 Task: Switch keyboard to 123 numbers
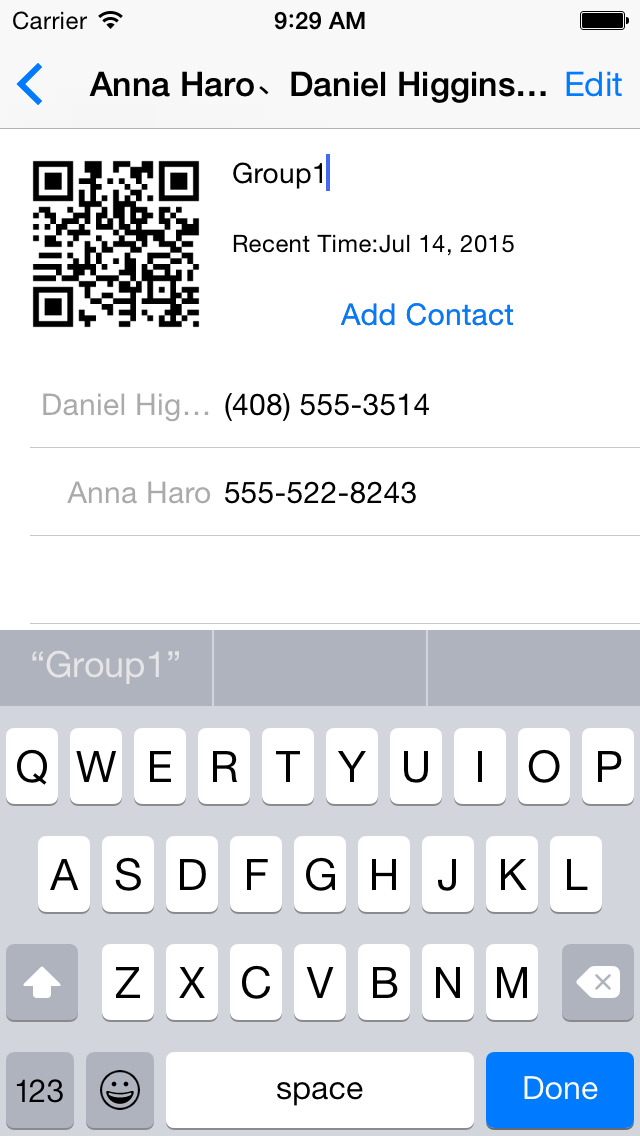pyautogui.click(x=40, y=1089)
